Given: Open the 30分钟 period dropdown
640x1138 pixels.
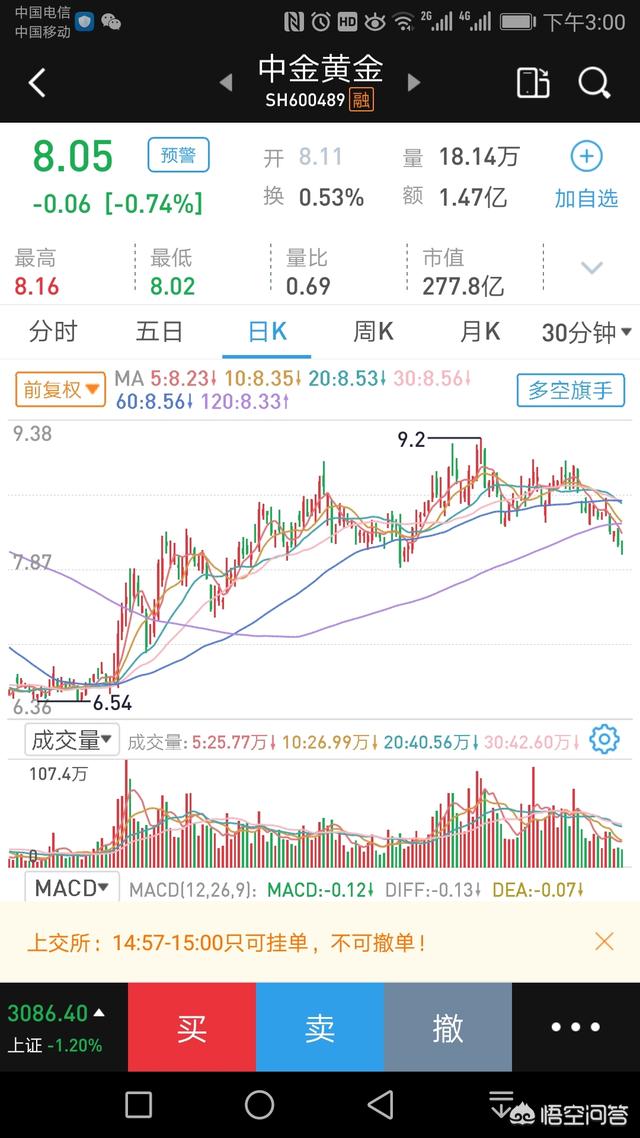Looking at the screenshot, I should click(586, 333).
